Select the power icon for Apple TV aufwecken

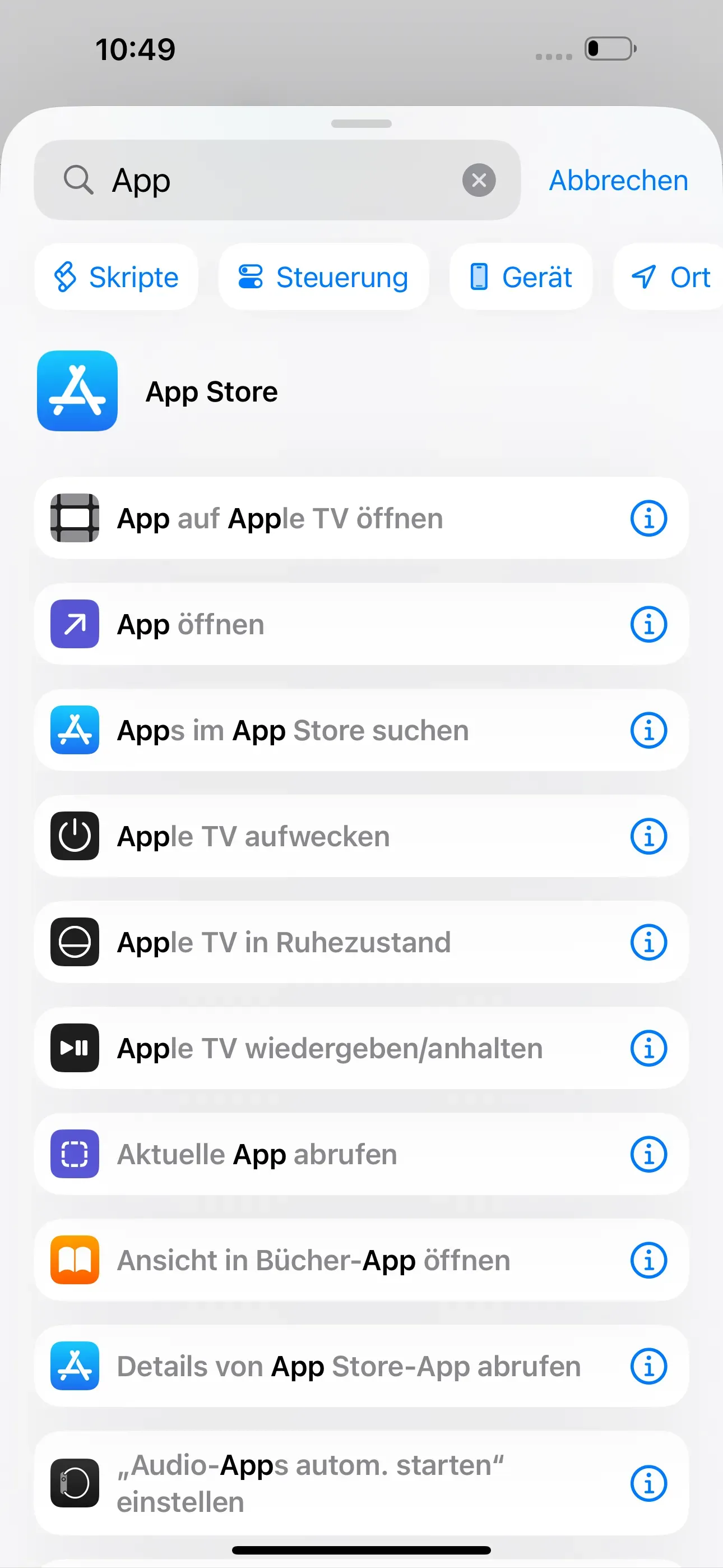[74, 836]
